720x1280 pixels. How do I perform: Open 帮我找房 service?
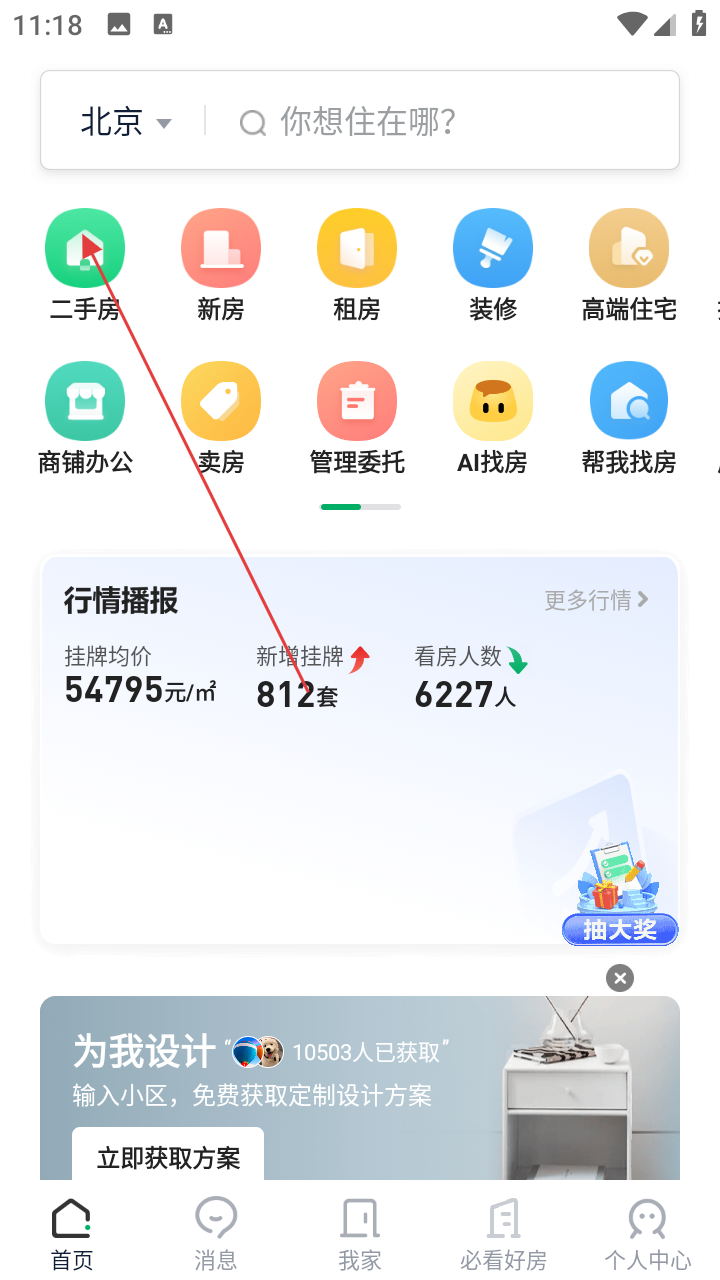click(629, 418)
